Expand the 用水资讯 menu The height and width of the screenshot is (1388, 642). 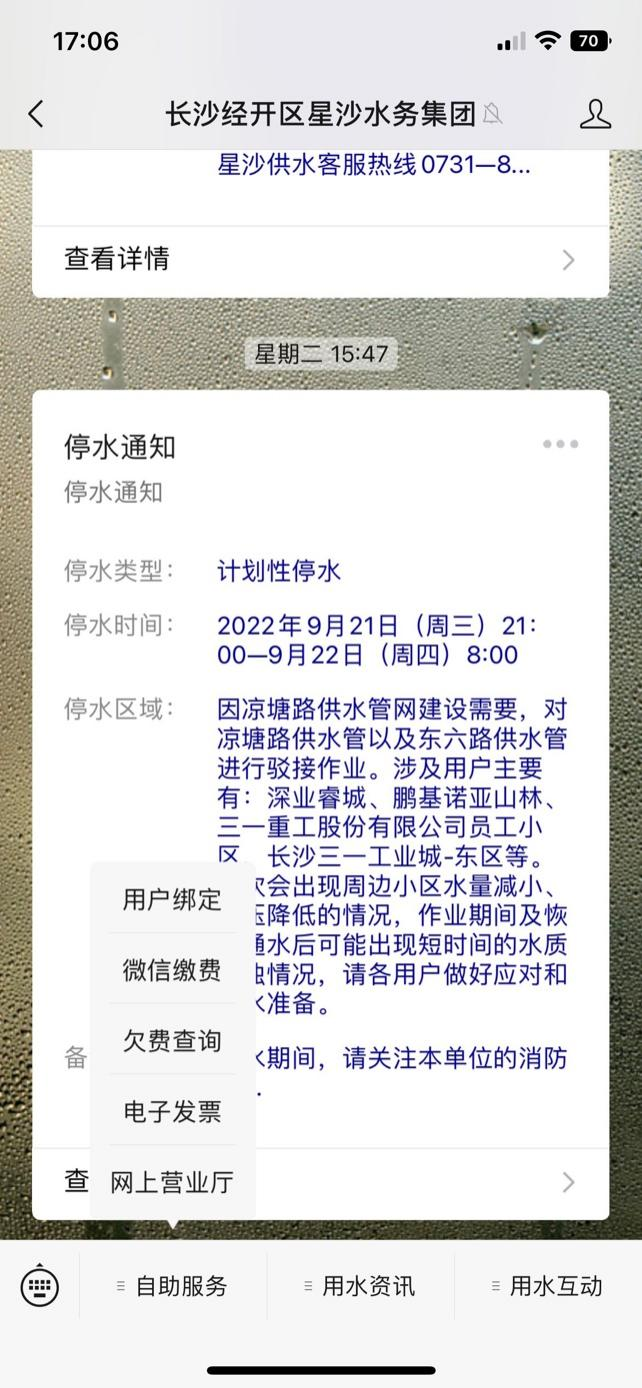[x=360, y=1286]
